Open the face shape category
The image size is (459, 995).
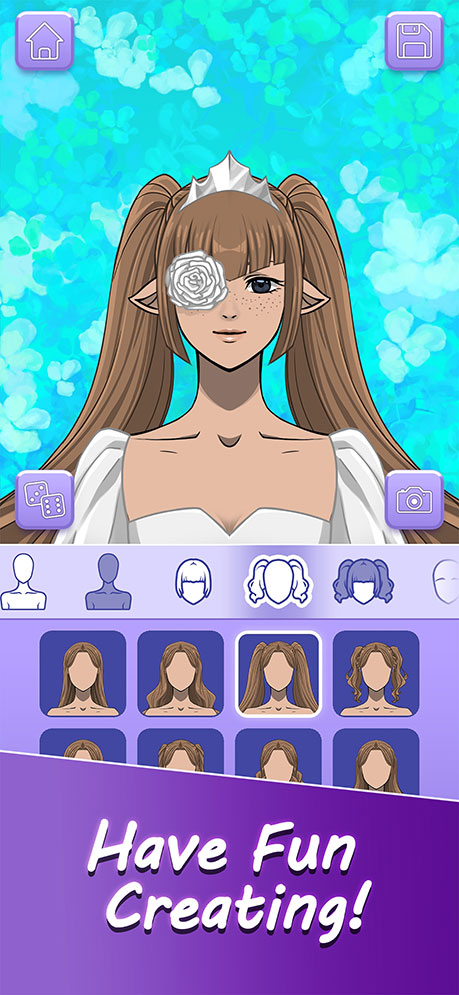click(447, 581)
